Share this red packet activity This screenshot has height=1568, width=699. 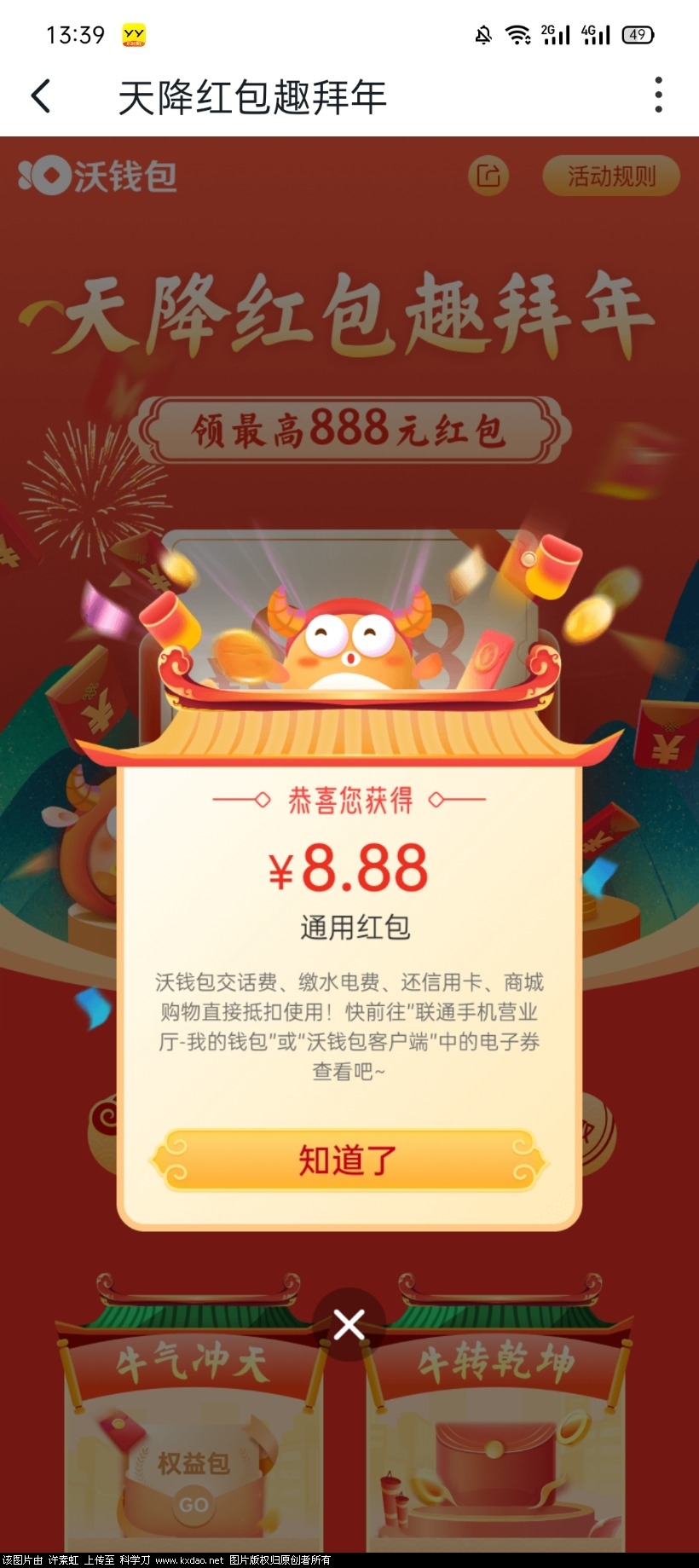tap(488, 176)
